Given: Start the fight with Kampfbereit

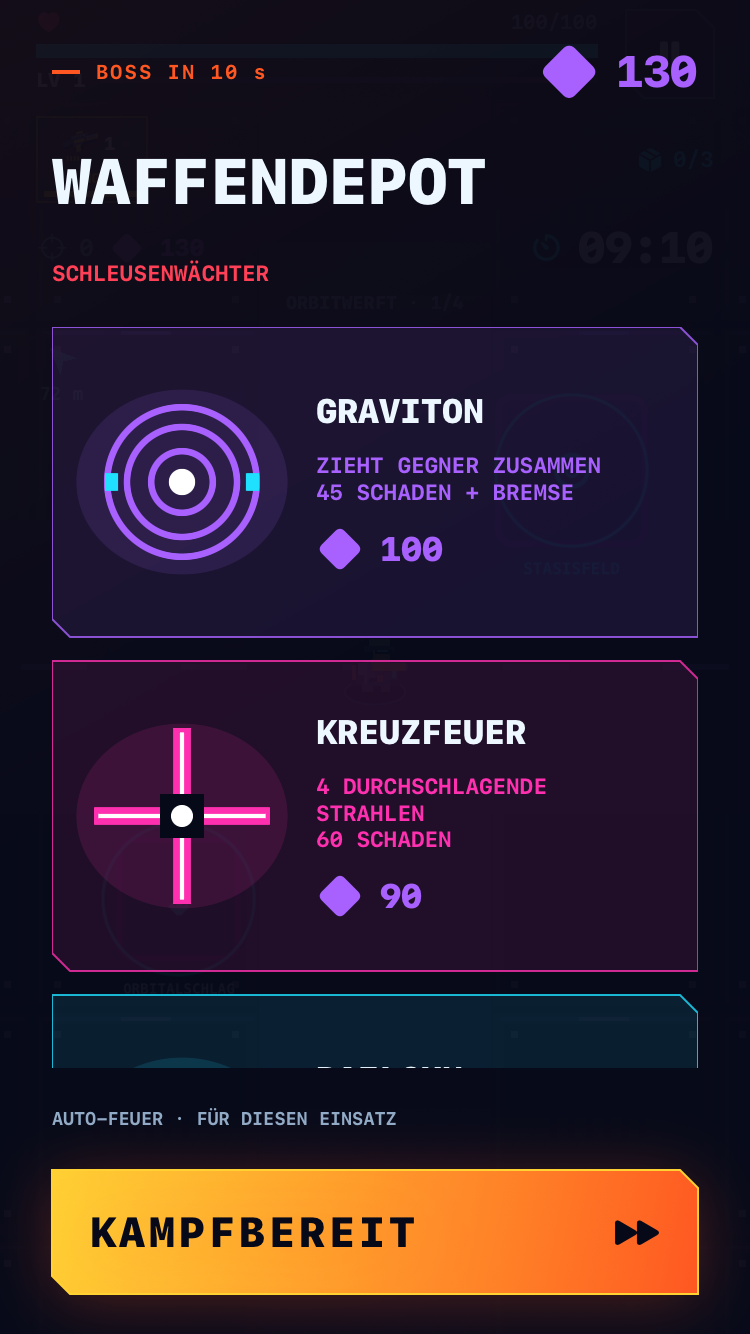Looking at the screenshot, I should 375,1232.
